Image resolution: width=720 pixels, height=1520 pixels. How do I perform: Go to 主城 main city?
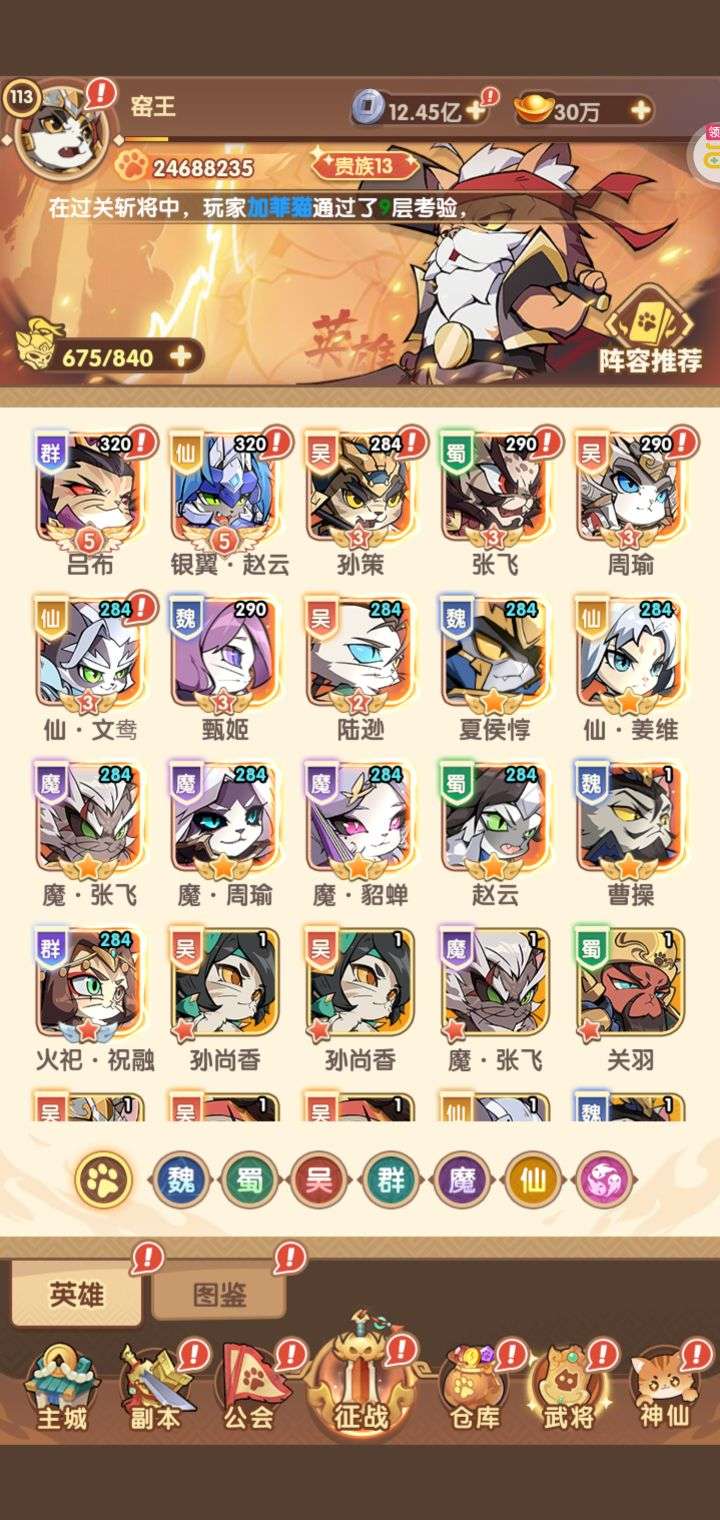pos(62,1390)
